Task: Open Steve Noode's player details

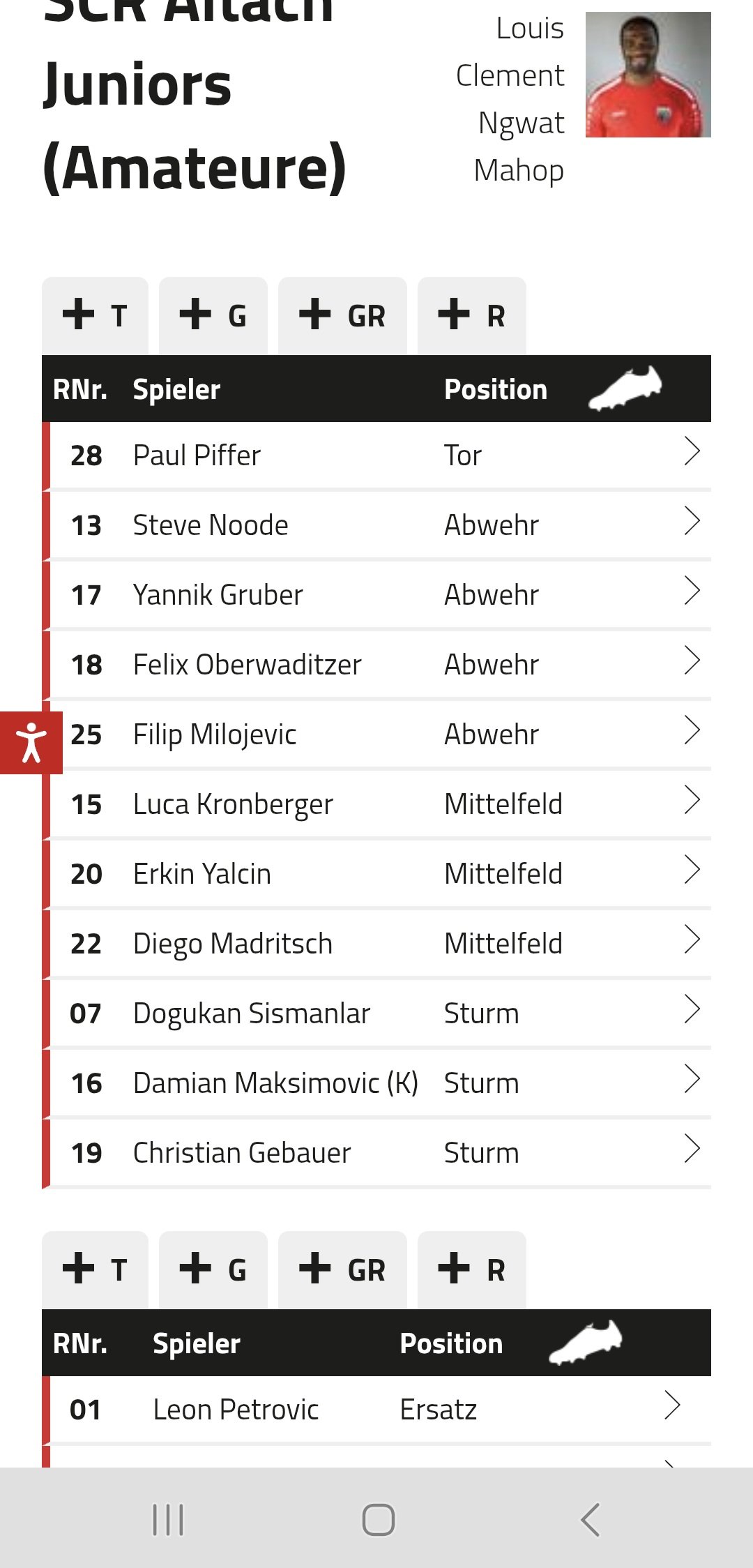Action: click(x=376, y=525)
